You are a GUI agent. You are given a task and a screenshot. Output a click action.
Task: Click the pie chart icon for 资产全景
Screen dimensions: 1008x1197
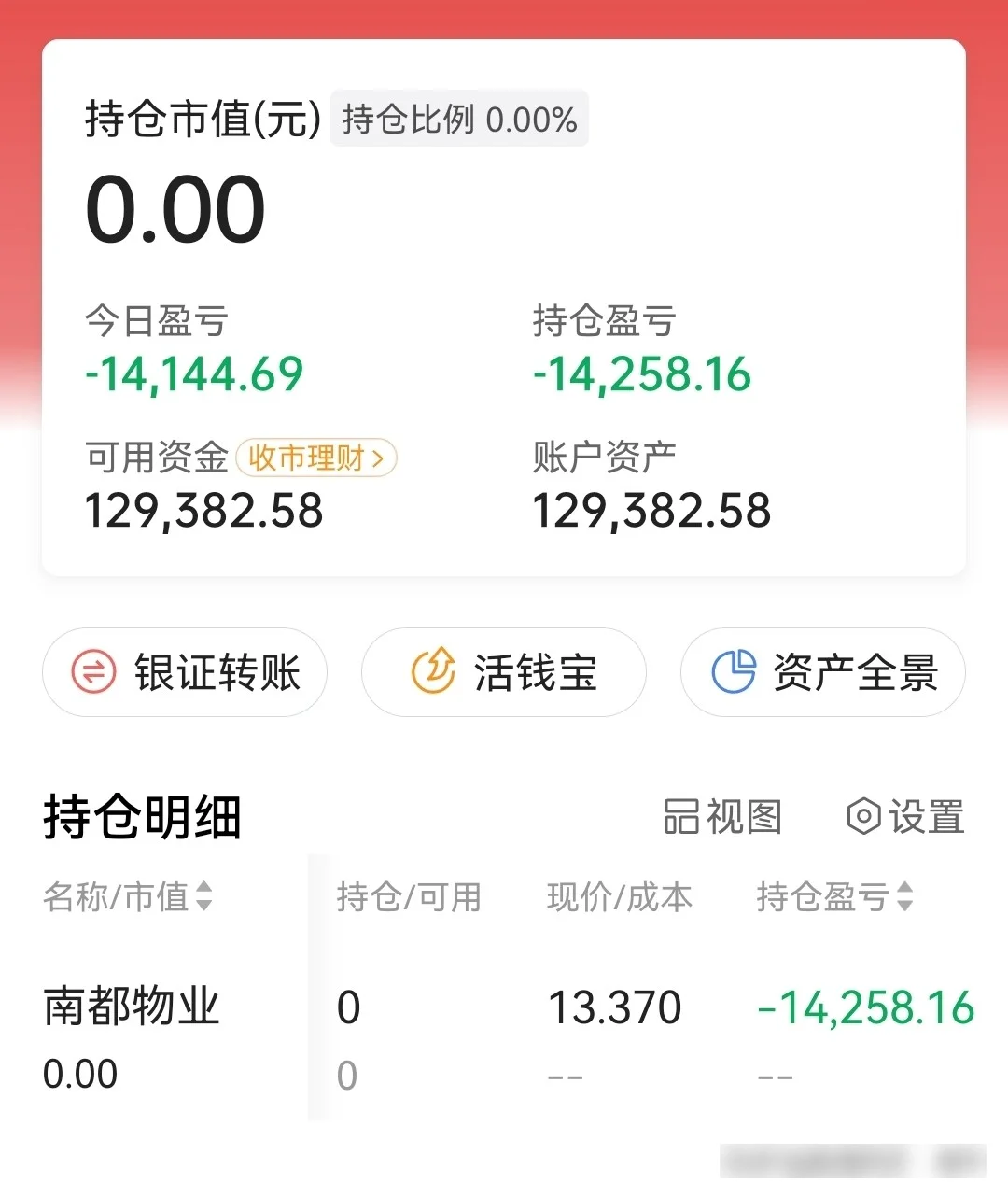coord(736,671)
